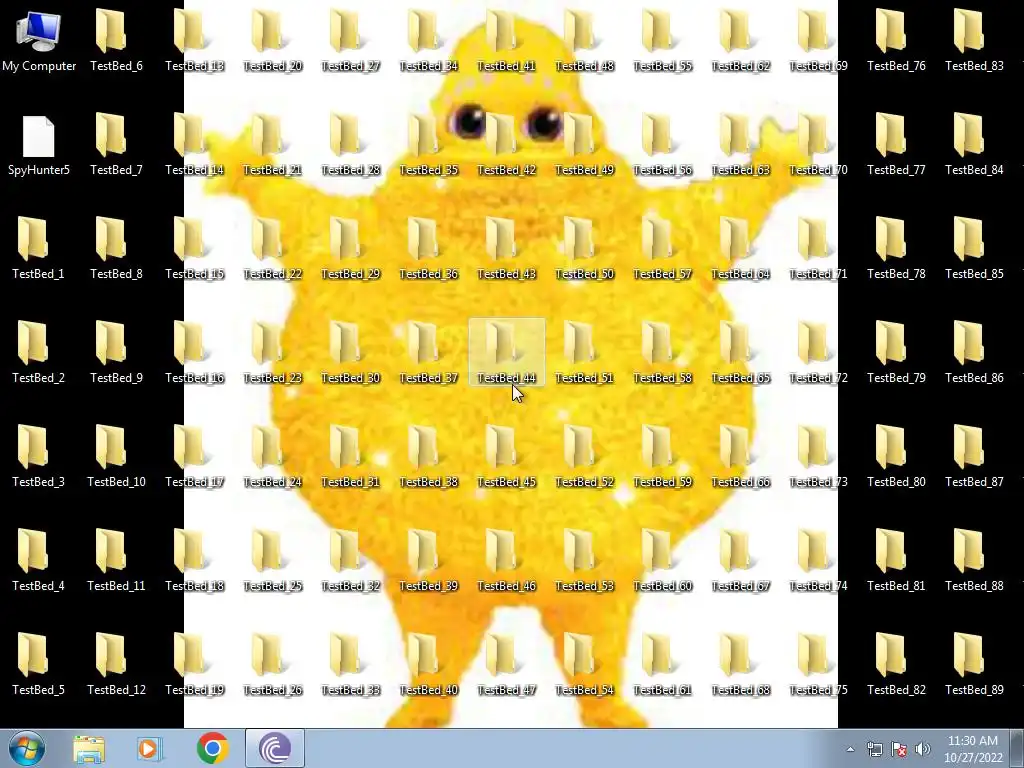
Task: Open the TestBed_10 folder
Action: (x=112, y=450)
